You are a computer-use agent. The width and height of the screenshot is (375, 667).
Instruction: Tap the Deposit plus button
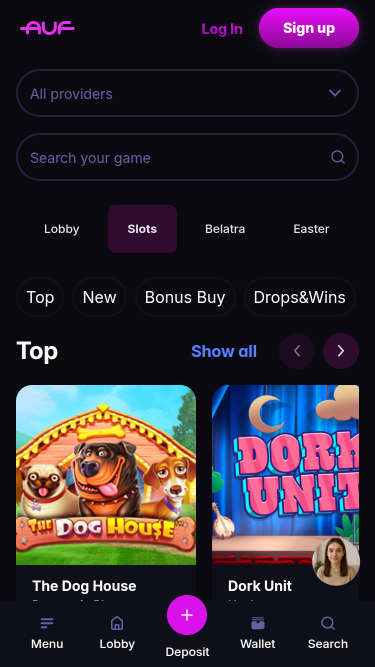click(187, 615)
